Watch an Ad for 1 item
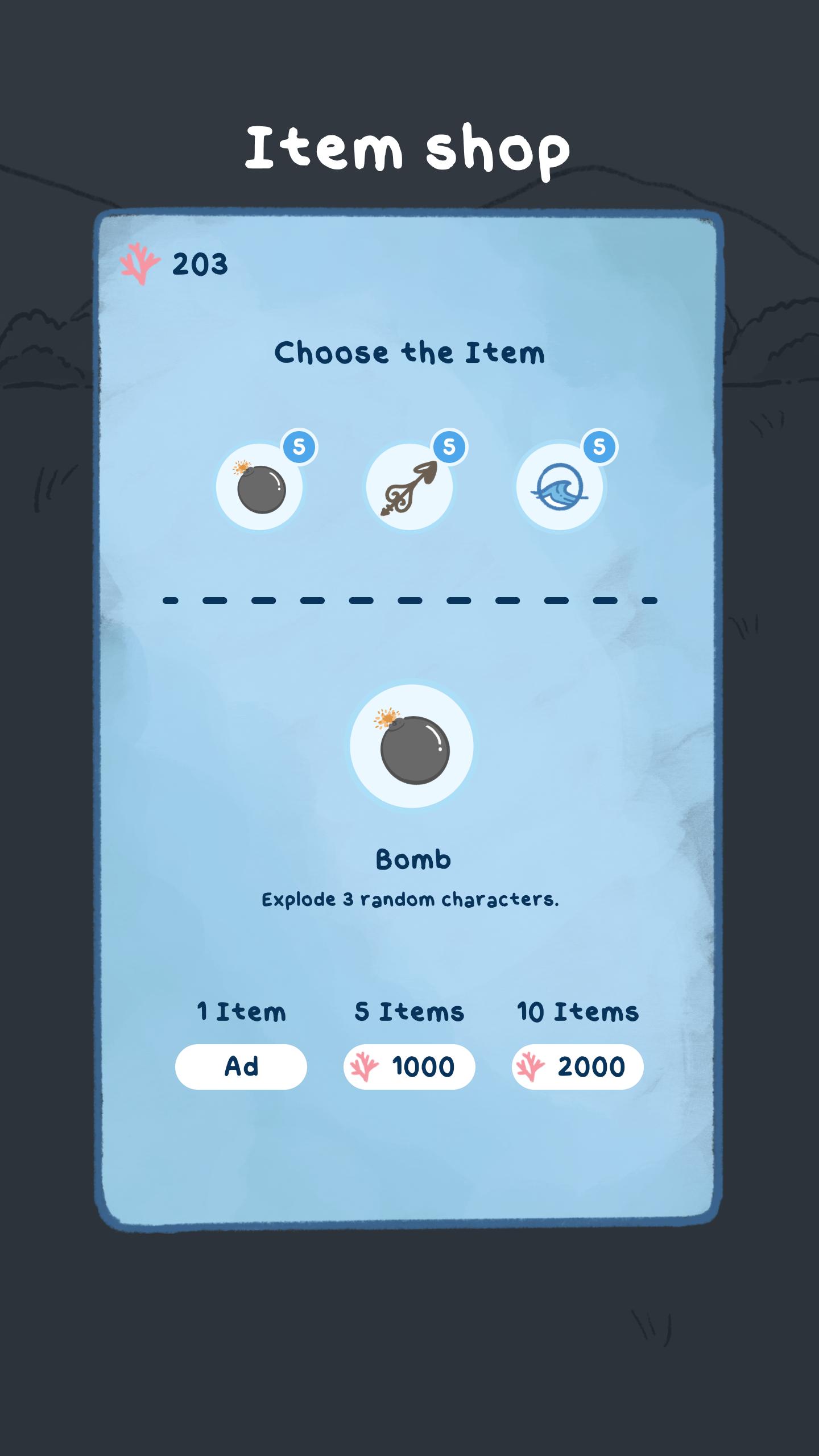 (x=241, y=1066)
